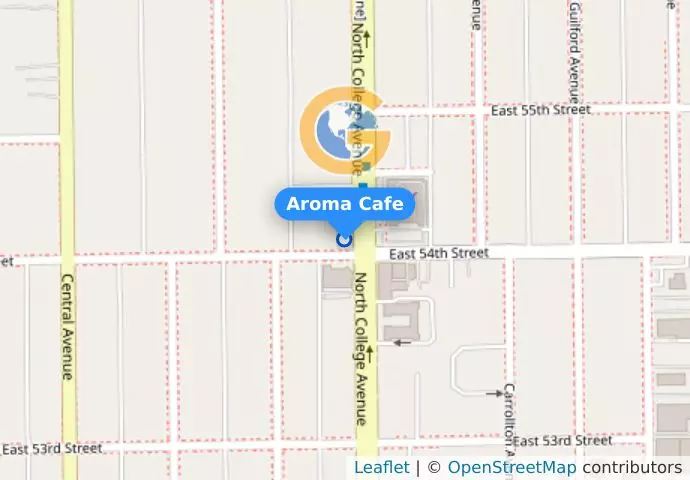Open the OpenStreetMap contributors link
Screen dimensions: 690x480
coord(511,468)
